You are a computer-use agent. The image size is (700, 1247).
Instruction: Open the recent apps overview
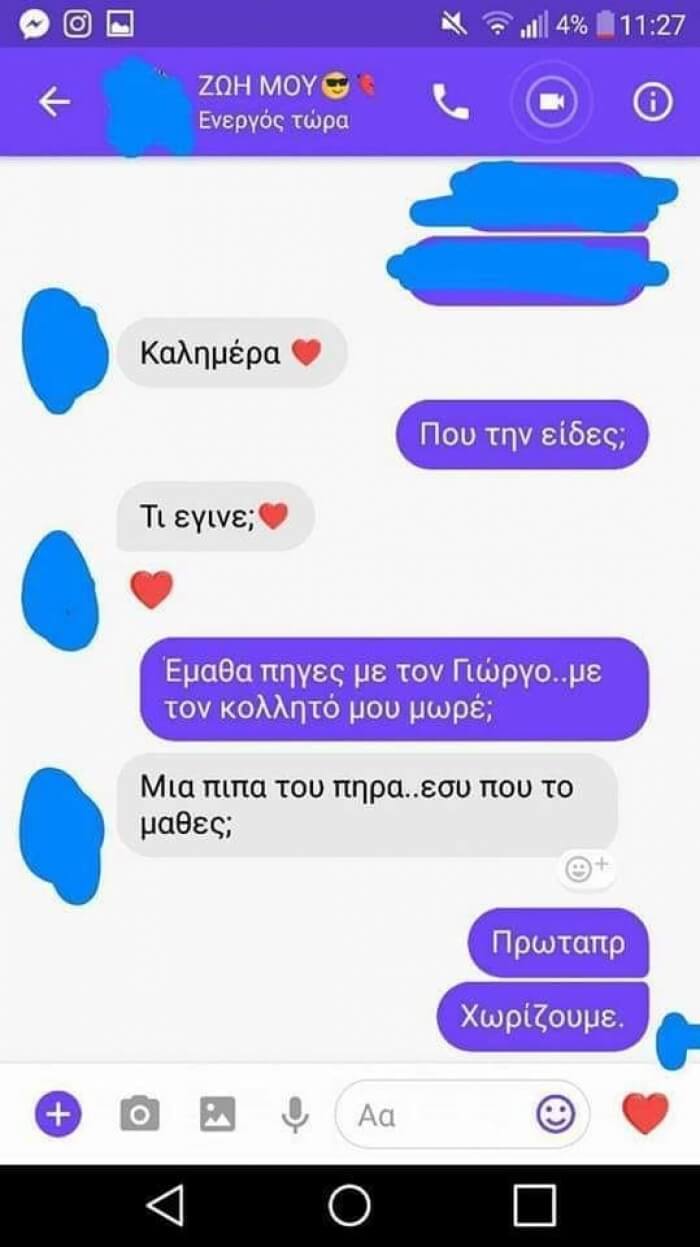coord(534,1205)
